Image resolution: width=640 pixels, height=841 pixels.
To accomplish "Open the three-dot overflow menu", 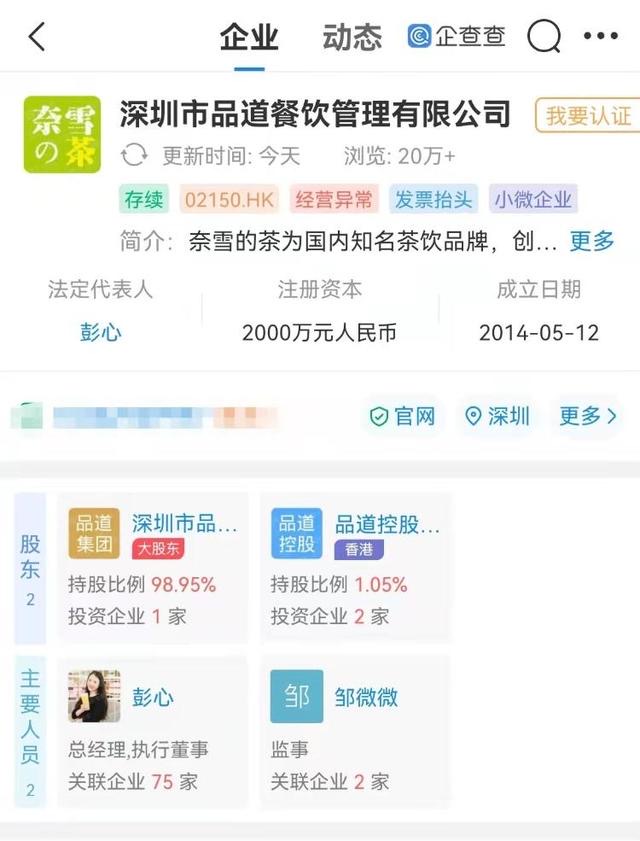I will (600, 37).
